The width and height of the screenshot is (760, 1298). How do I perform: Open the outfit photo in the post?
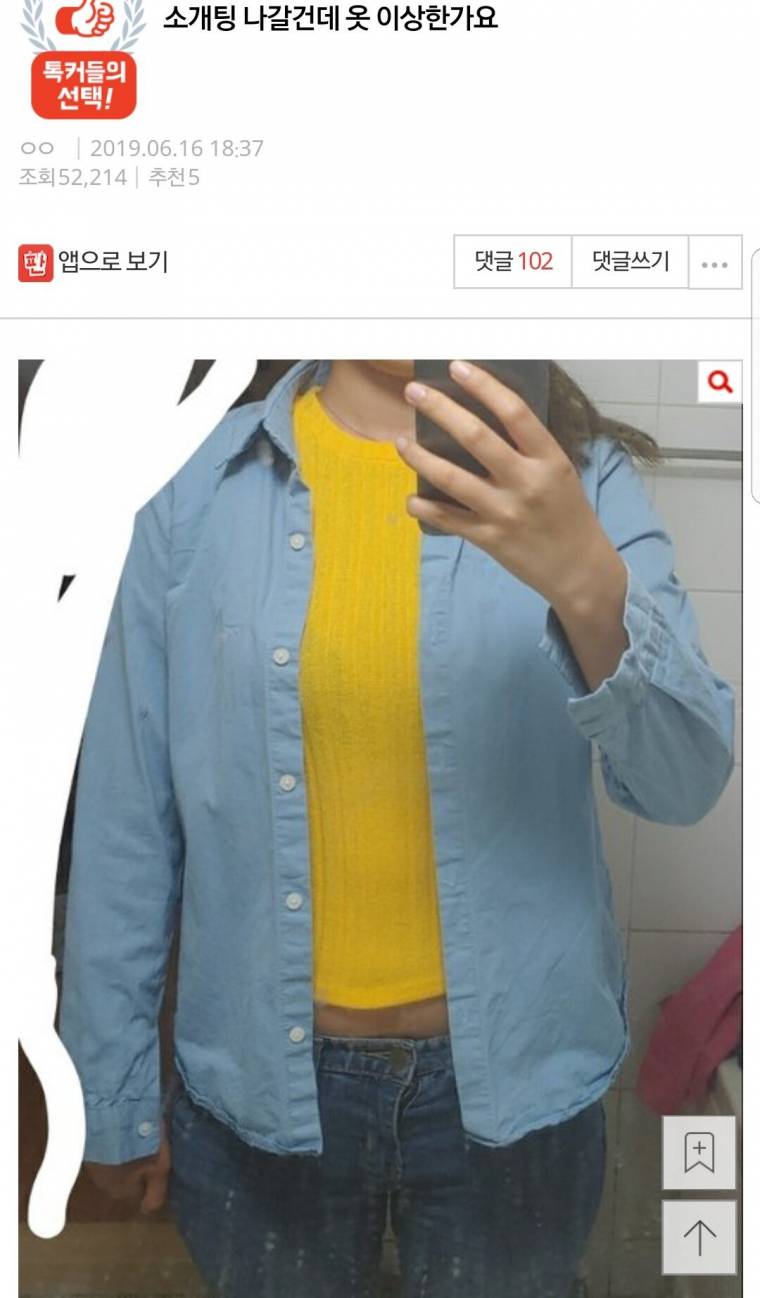[x=380, y=800]
